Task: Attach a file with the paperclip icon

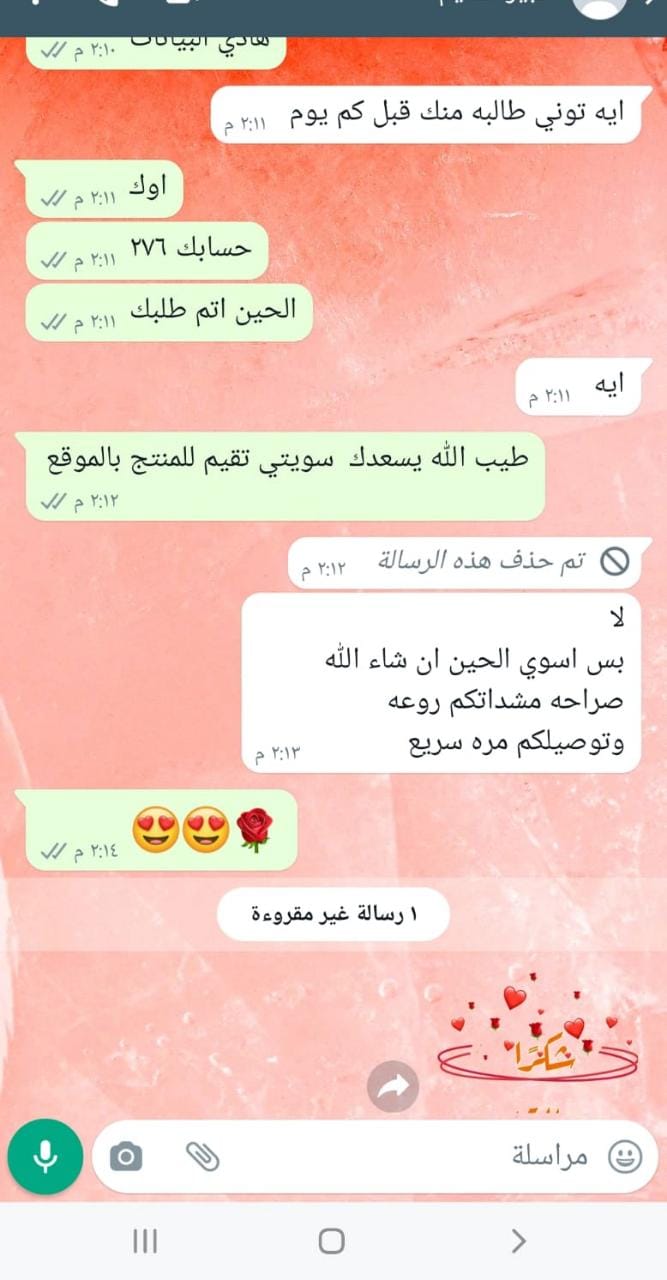Action: click(x=202, y=1157)
